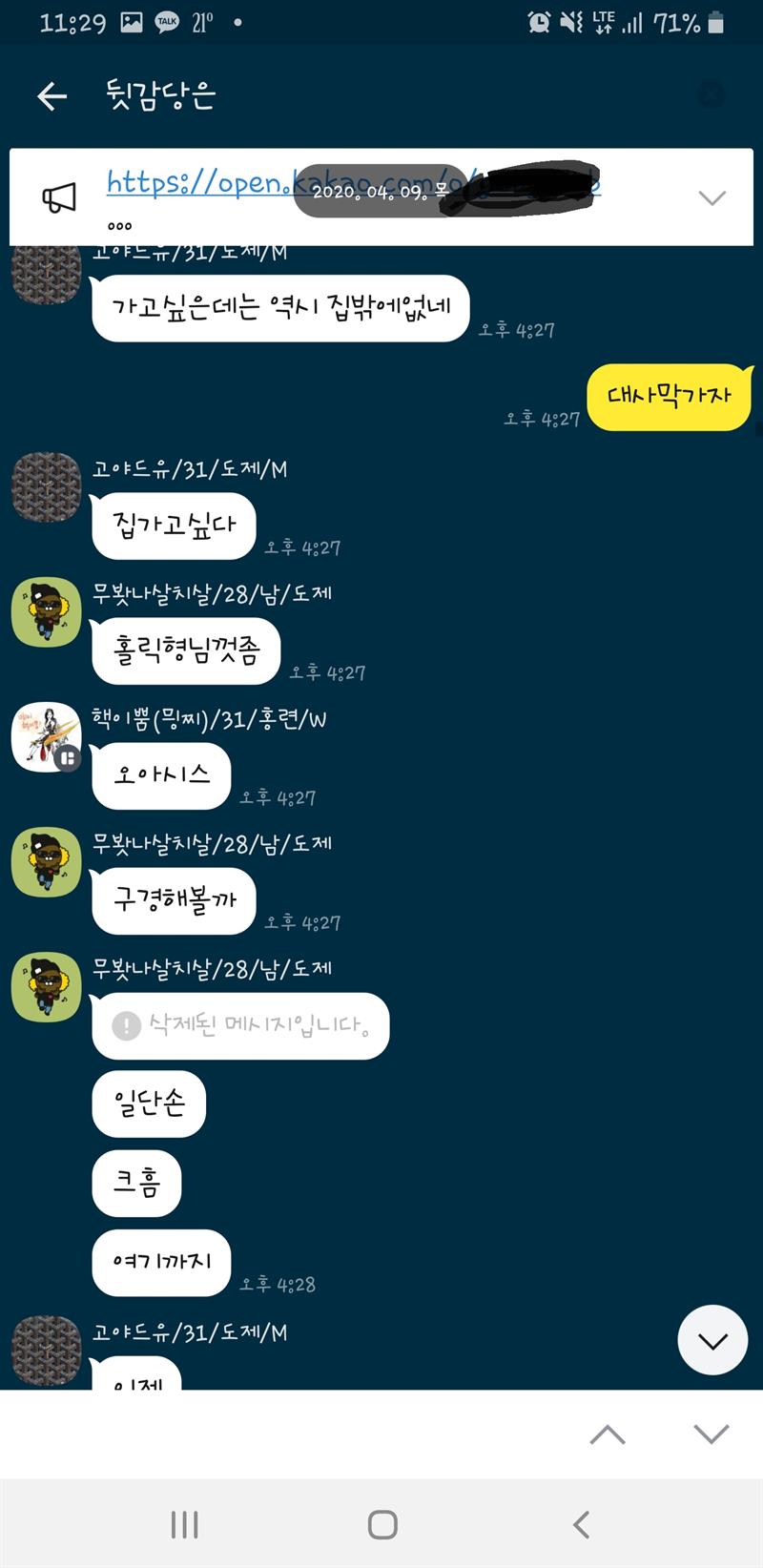Screen dimensions: 763x1568
Task: Go to the next search result arrow
Action: [711, 1434]
